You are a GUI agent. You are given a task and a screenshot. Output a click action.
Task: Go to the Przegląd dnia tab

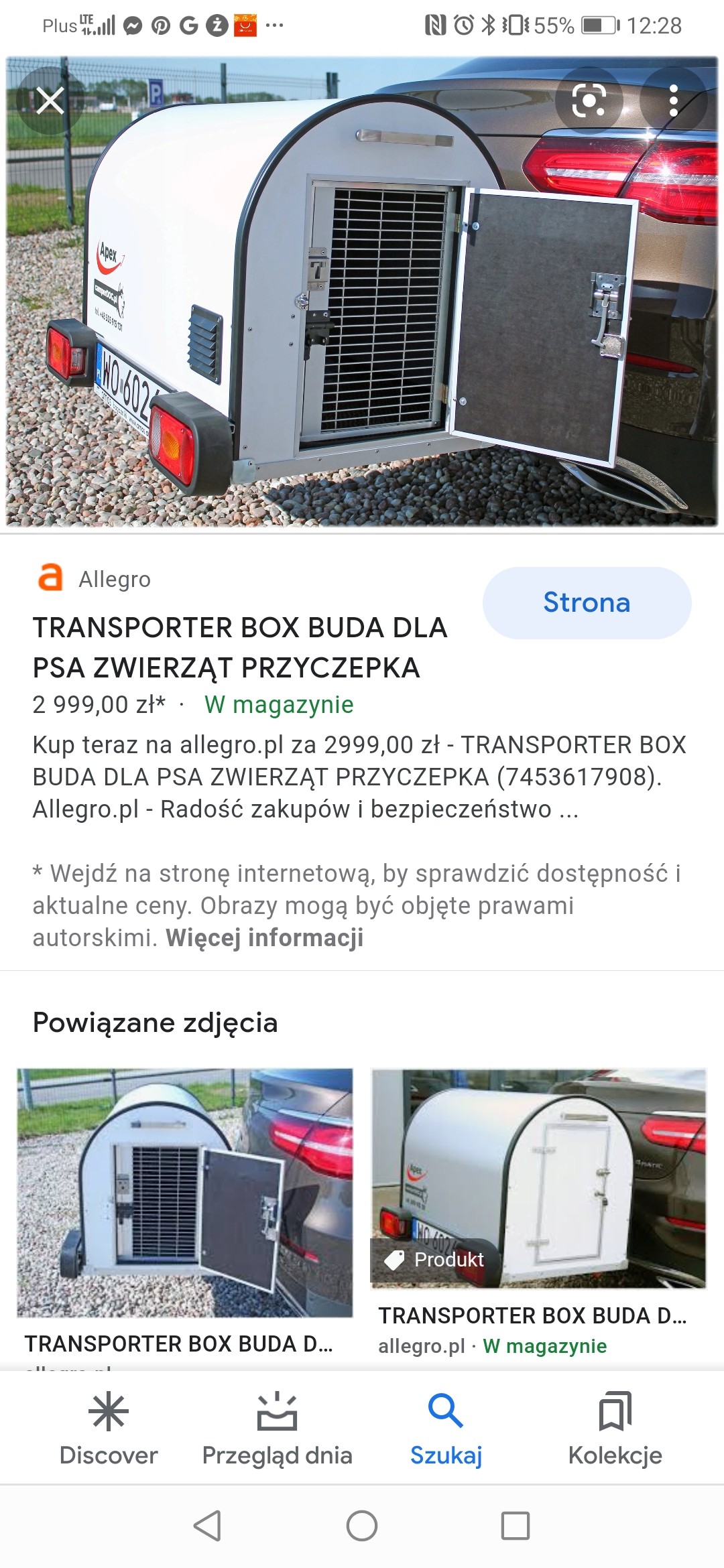[x=277, y=1427]
